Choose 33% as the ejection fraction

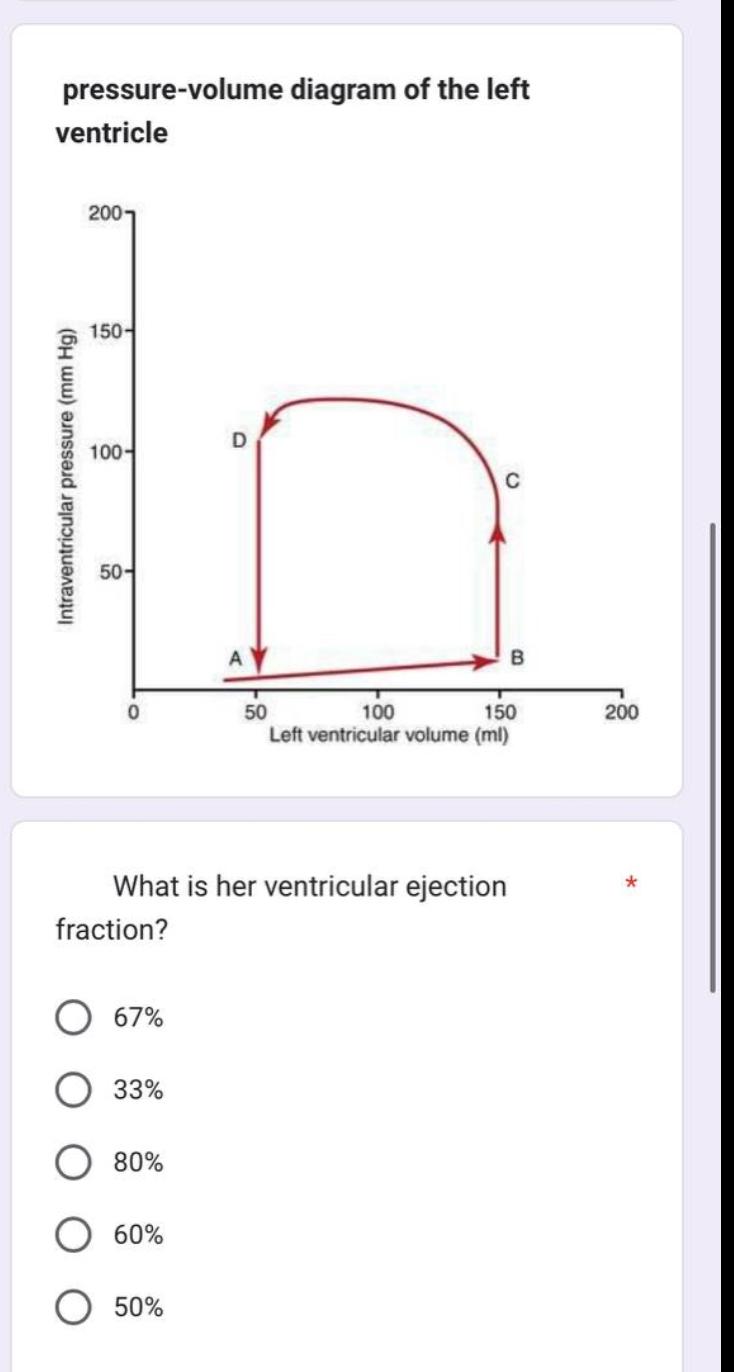73,1090
